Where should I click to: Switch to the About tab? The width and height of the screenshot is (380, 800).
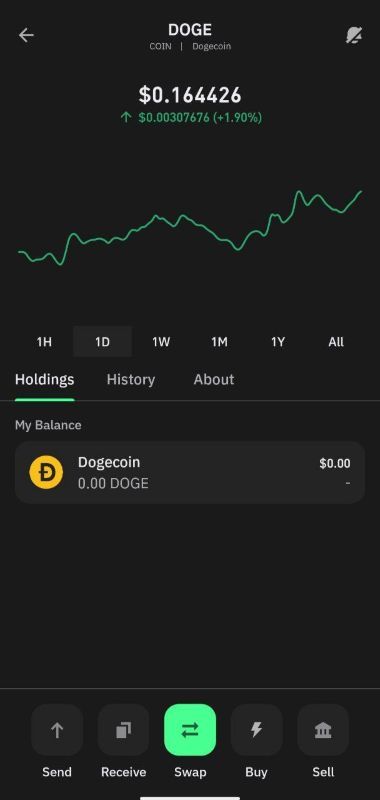coord(214,380)
